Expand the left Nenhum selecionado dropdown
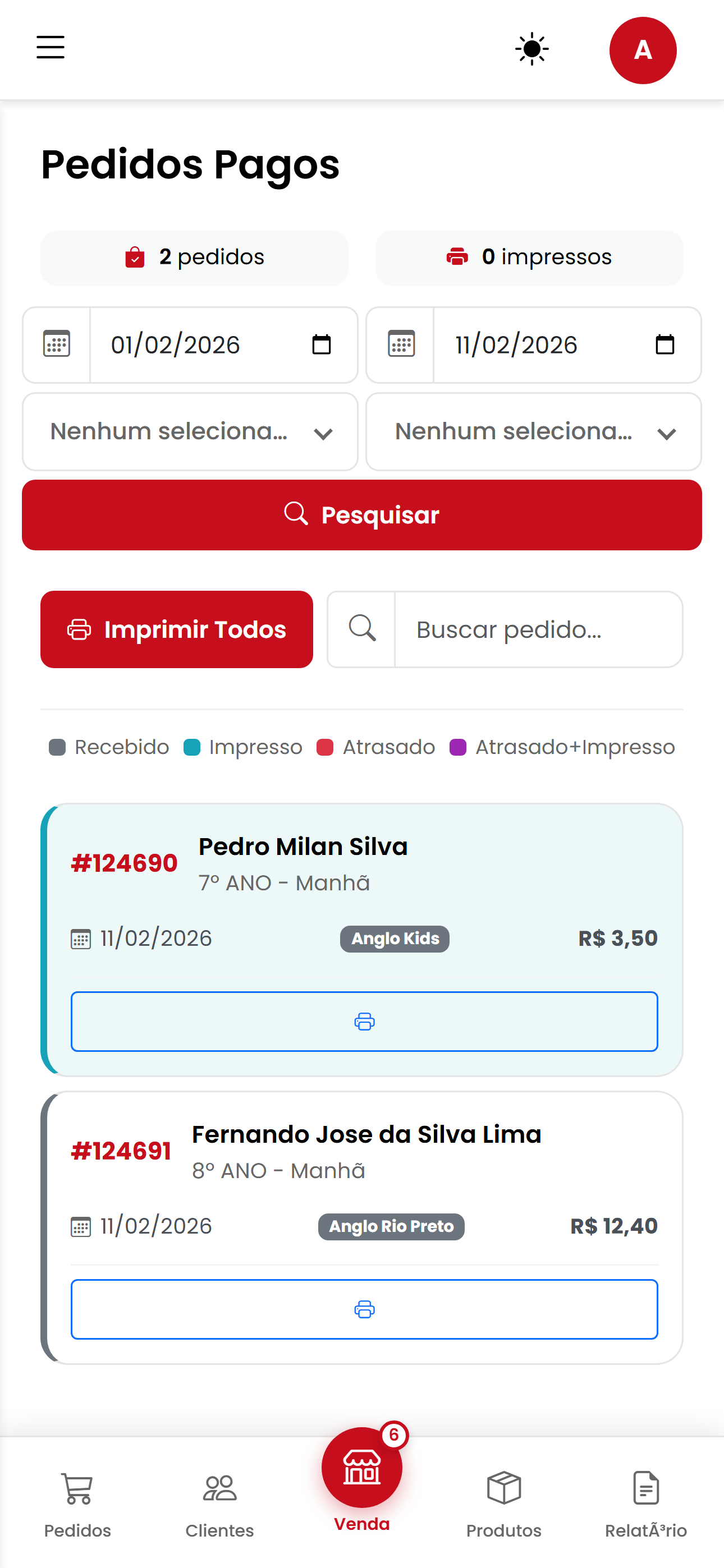Viewport: 724px width, 1568px height. (x=189, y=431)
